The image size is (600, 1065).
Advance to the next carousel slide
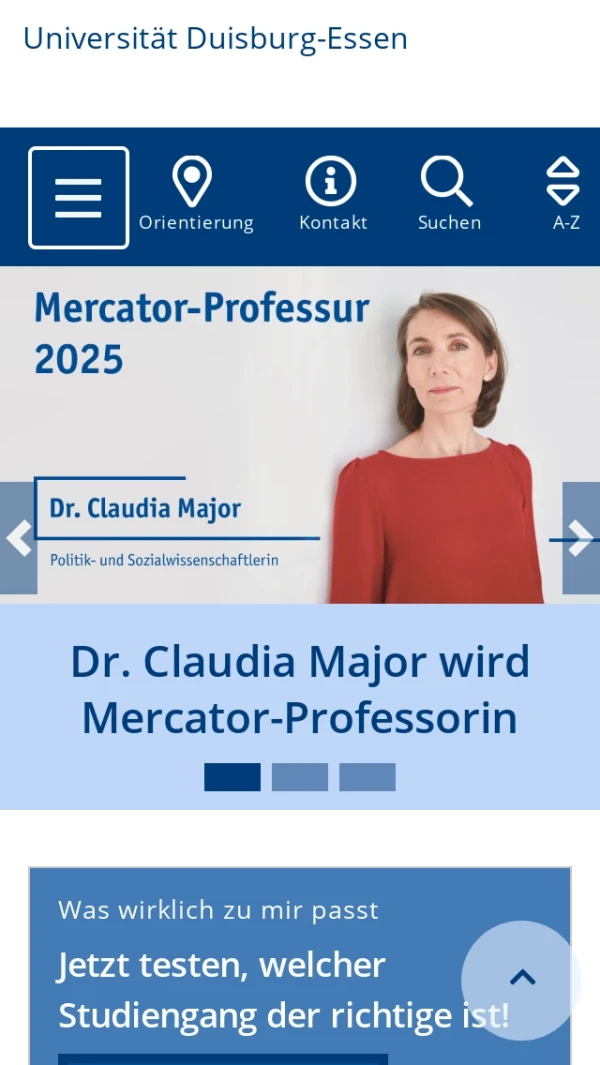coord(581,538)
